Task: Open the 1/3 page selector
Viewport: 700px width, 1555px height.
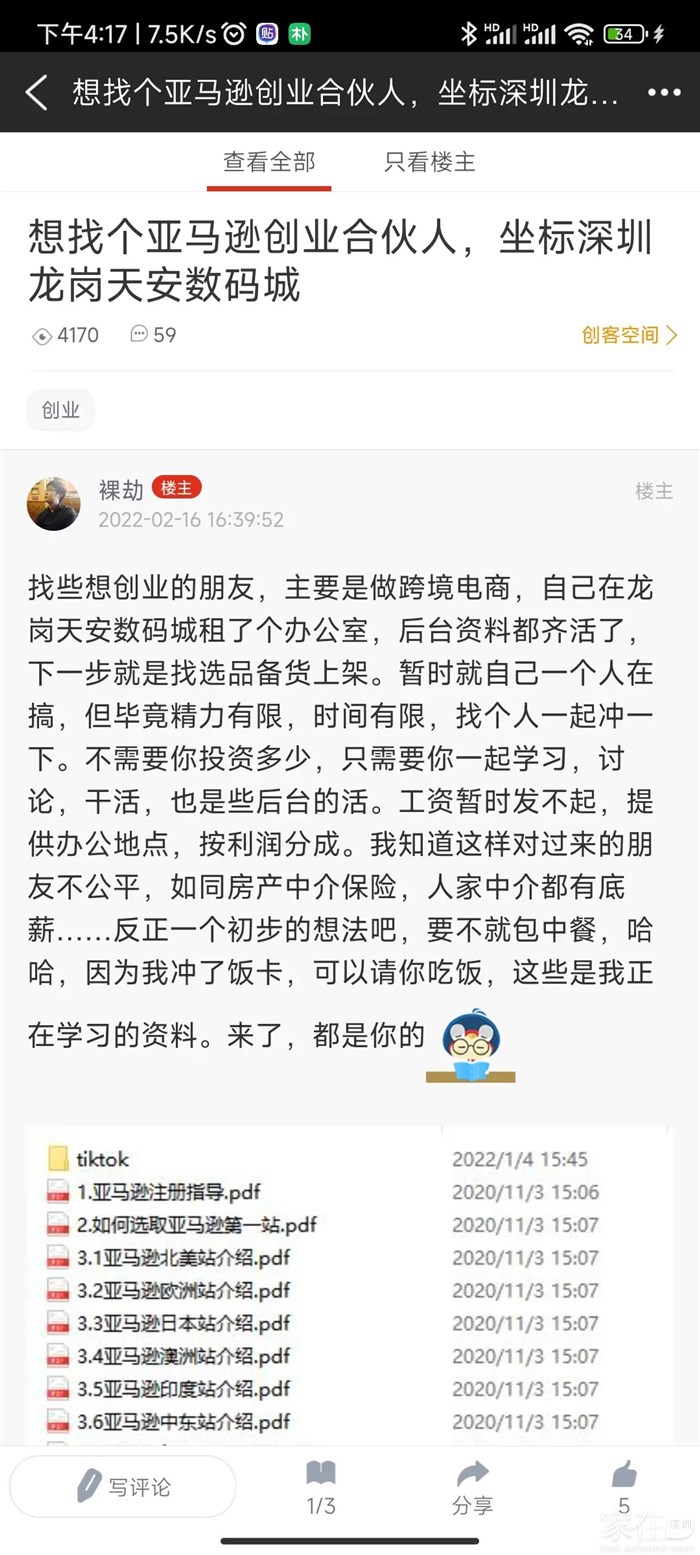Action: 321,1487
